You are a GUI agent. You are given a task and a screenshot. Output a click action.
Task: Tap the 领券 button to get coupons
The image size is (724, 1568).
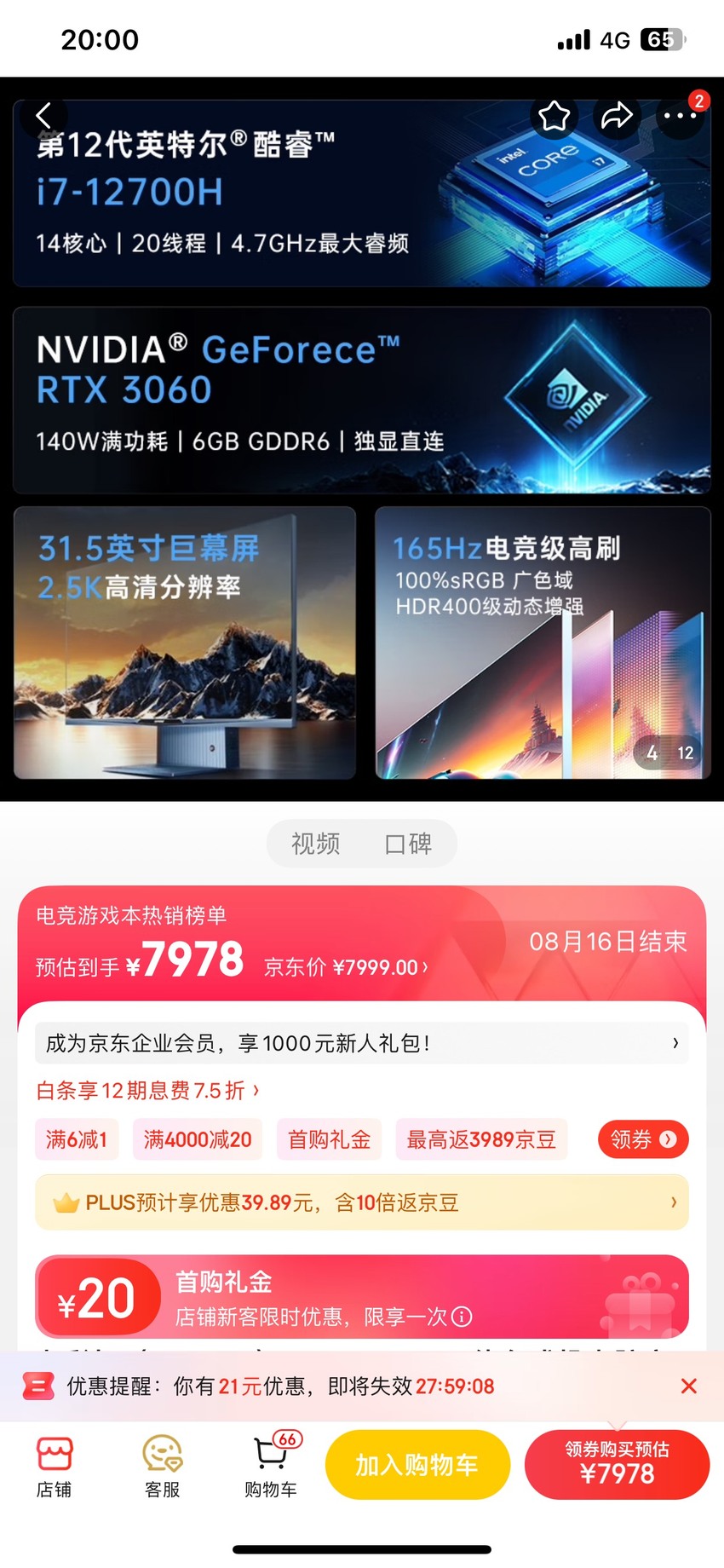644,1139
